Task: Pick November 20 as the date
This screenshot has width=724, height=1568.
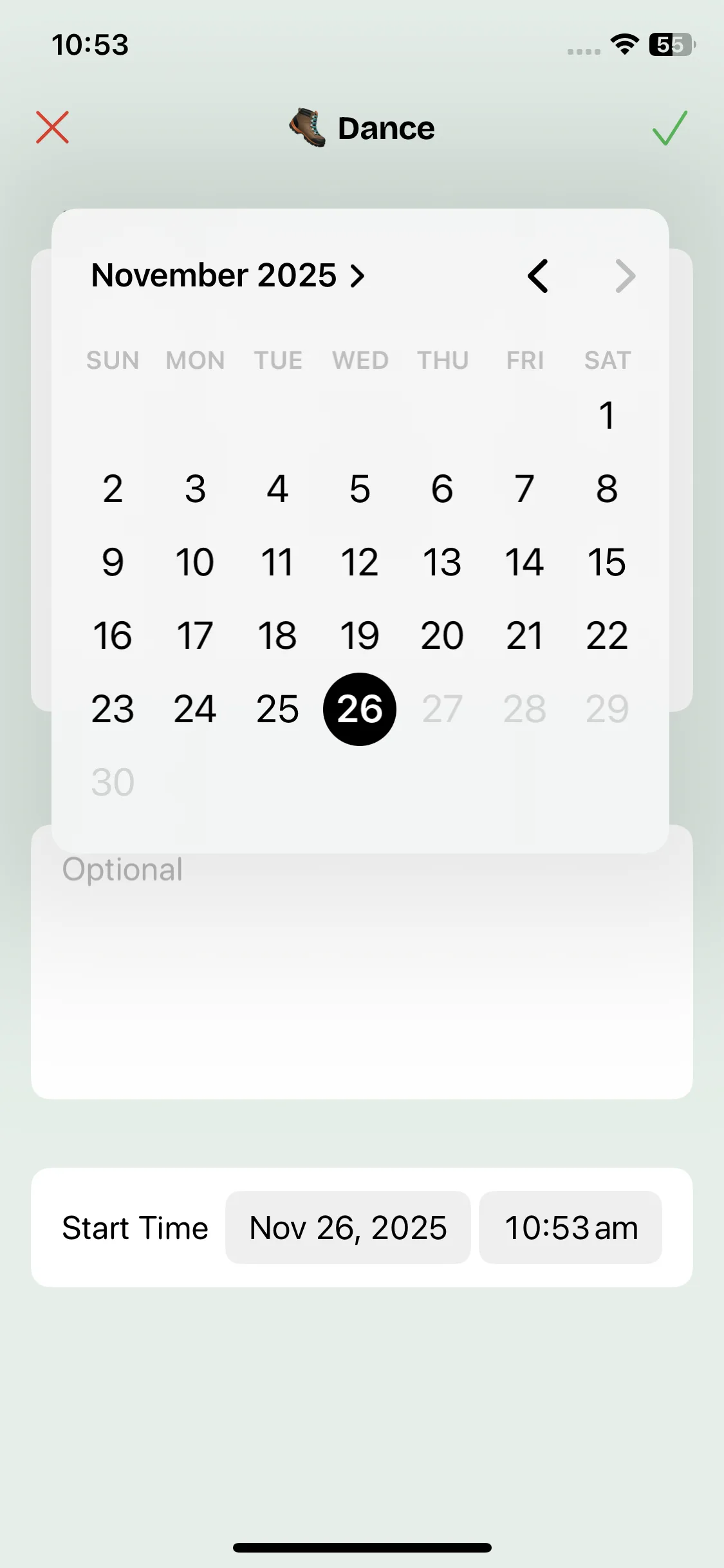Action: (442, 635)
